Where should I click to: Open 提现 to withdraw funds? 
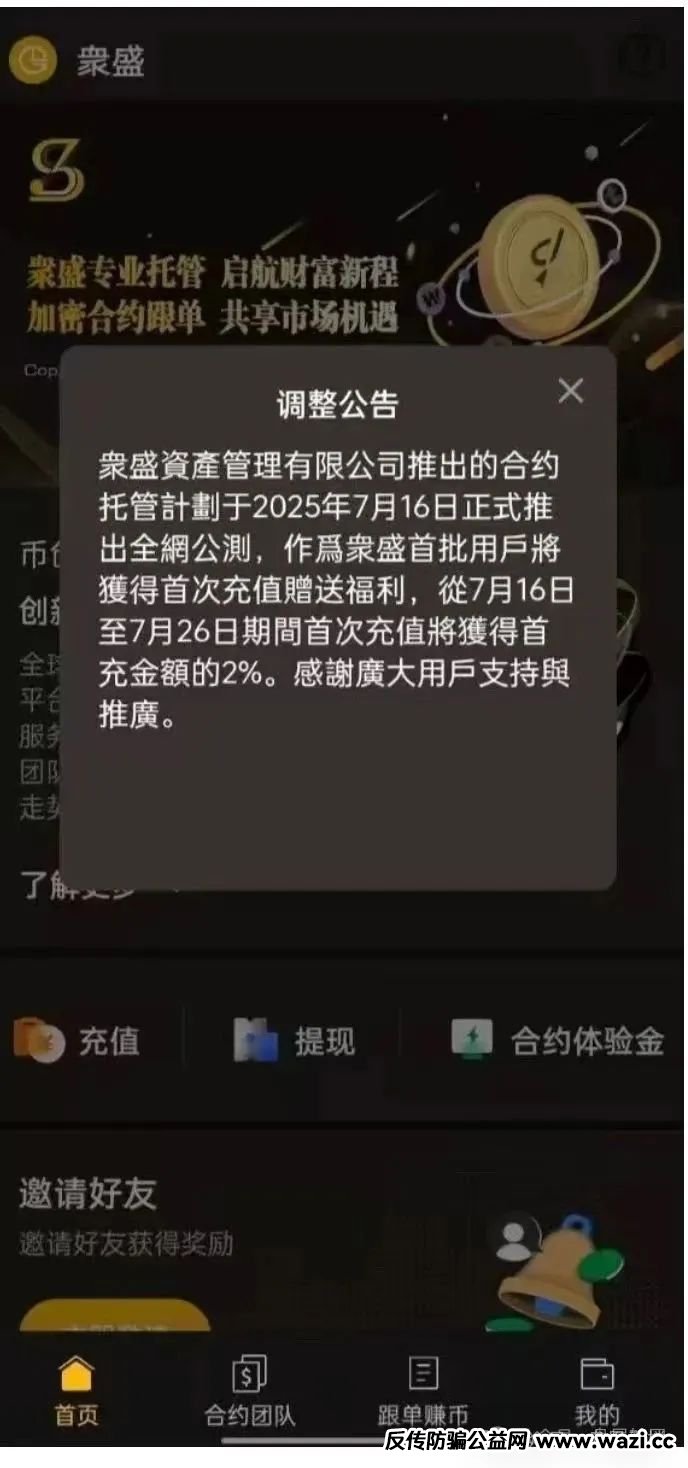click(294, 1041)
